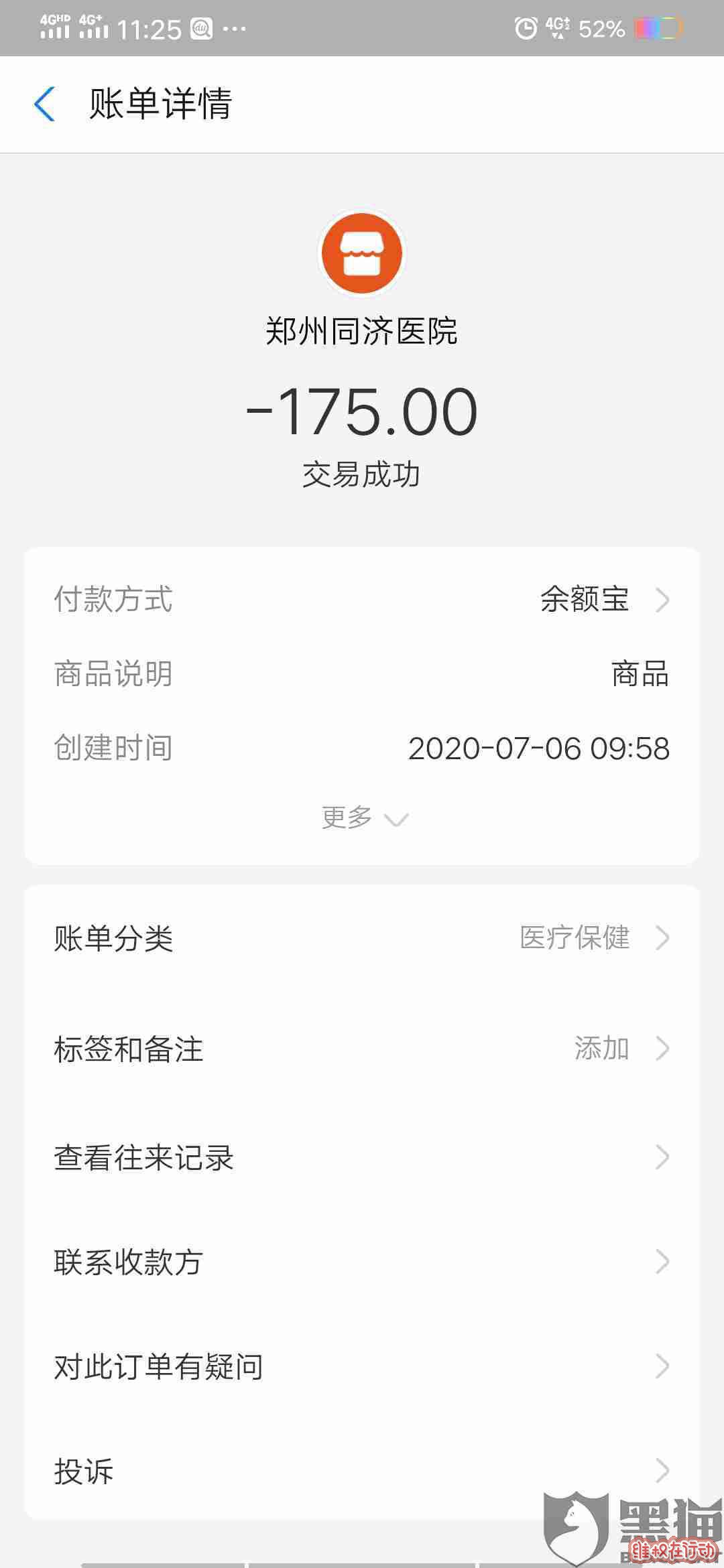724x1568 pixels.
Task: Add a tag via 标签和备注
Action: [x=362, y=1049]
